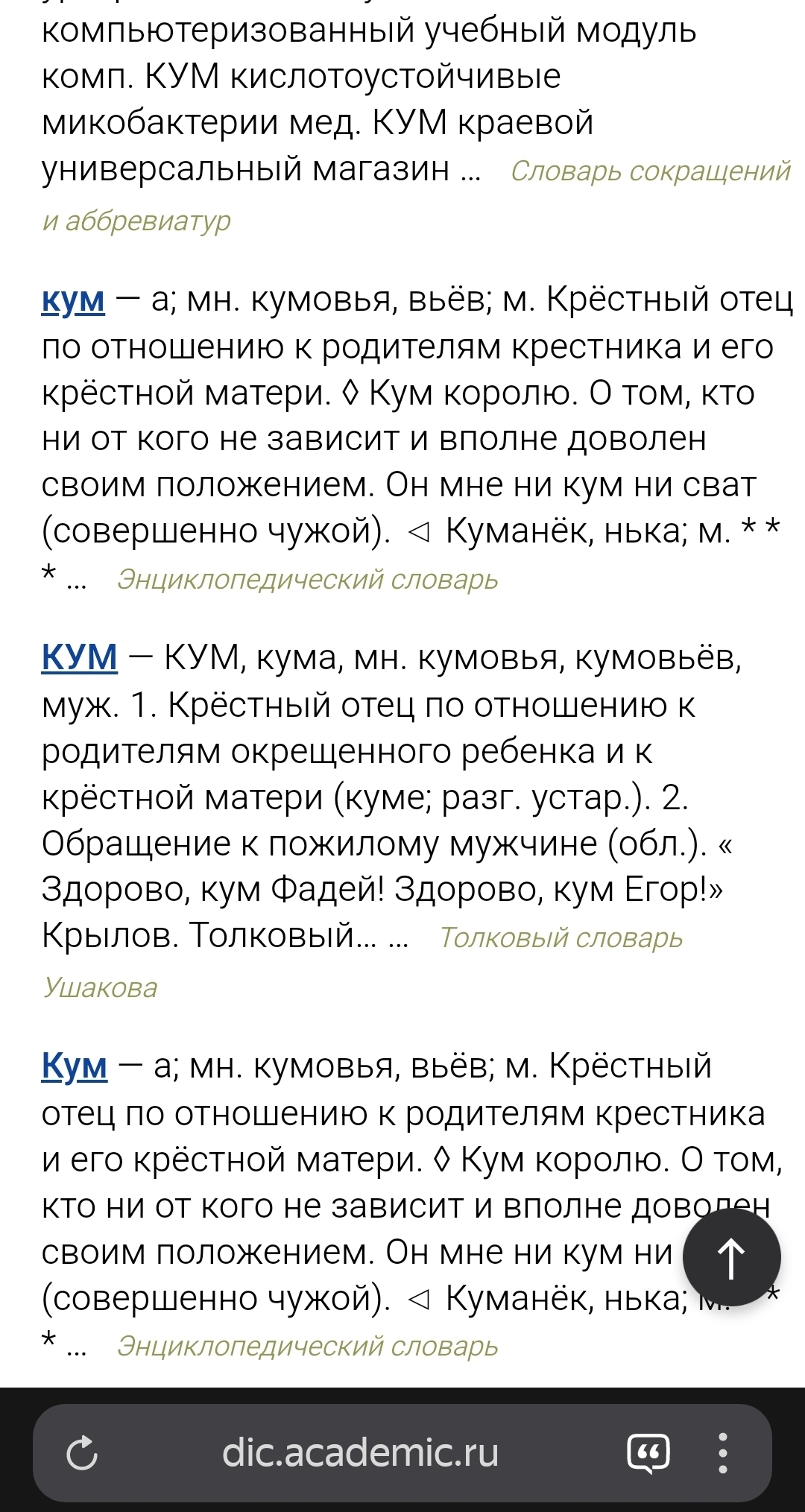Open the lowercase bold 'кум' entry link

[x=73, y=300]
